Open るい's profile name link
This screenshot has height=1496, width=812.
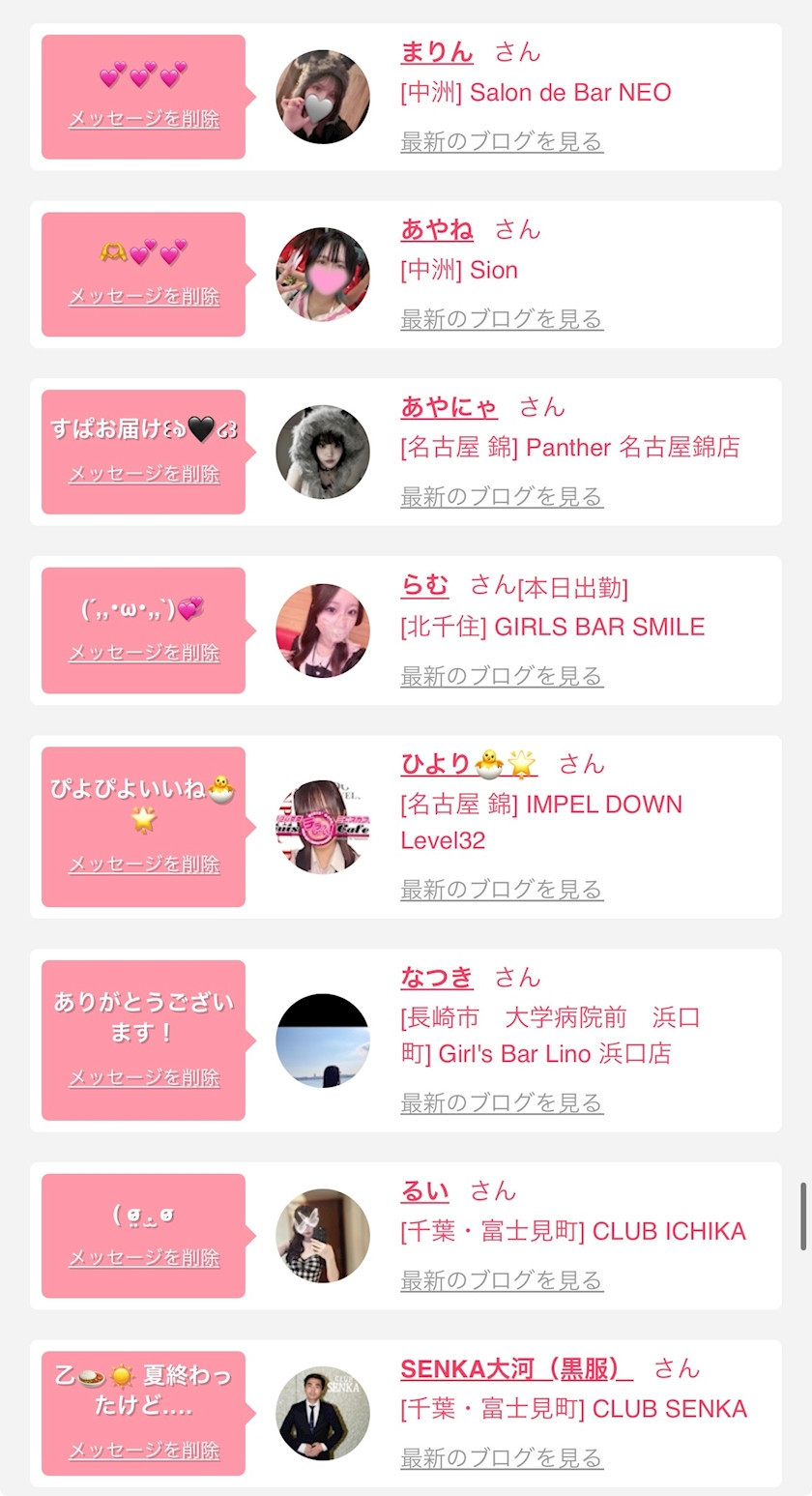(x=425, y=1190)
